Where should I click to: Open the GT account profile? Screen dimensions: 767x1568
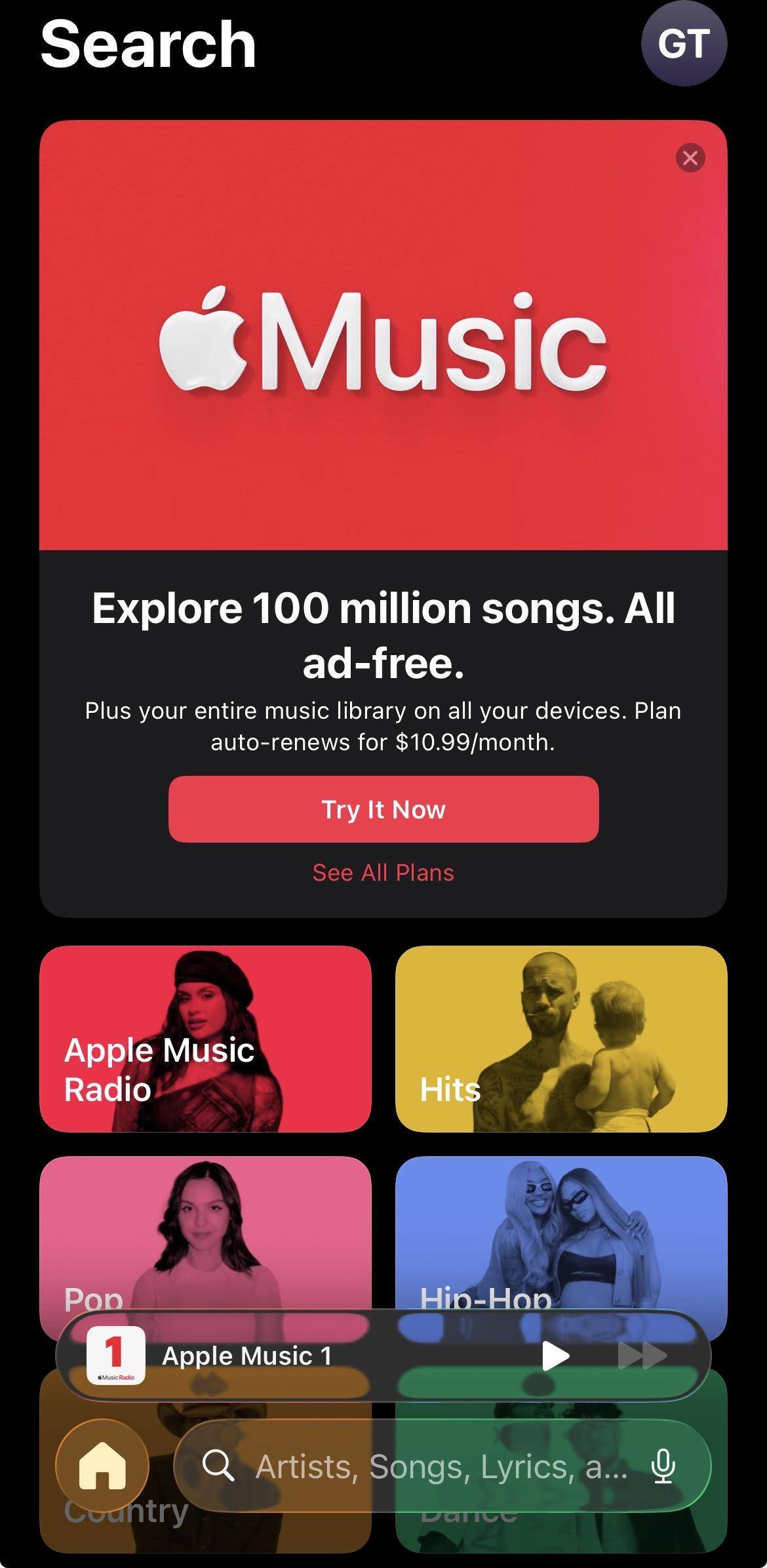click(684, 43)
